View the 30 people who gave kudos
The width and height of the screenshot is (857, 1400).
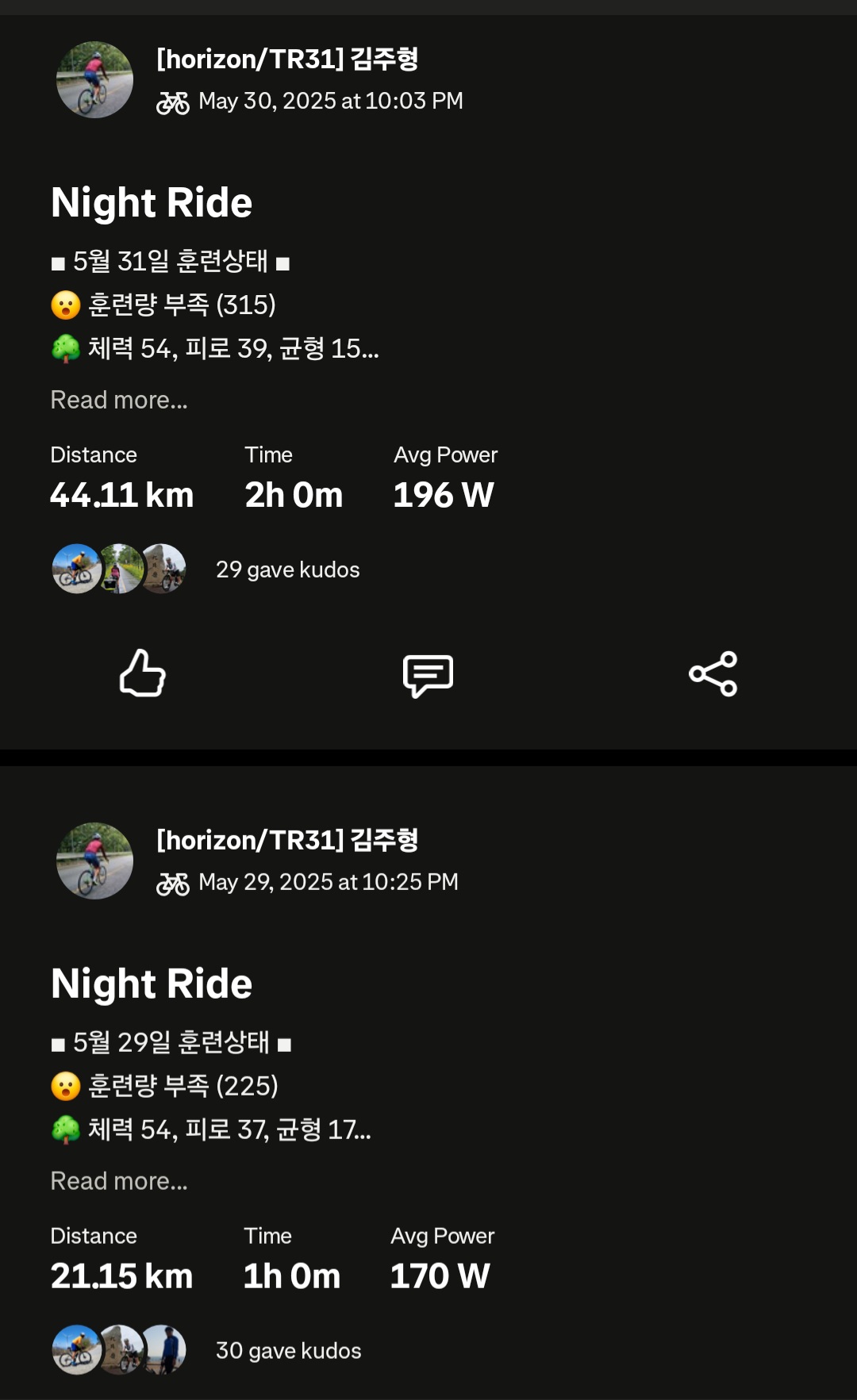(288, 1351)
